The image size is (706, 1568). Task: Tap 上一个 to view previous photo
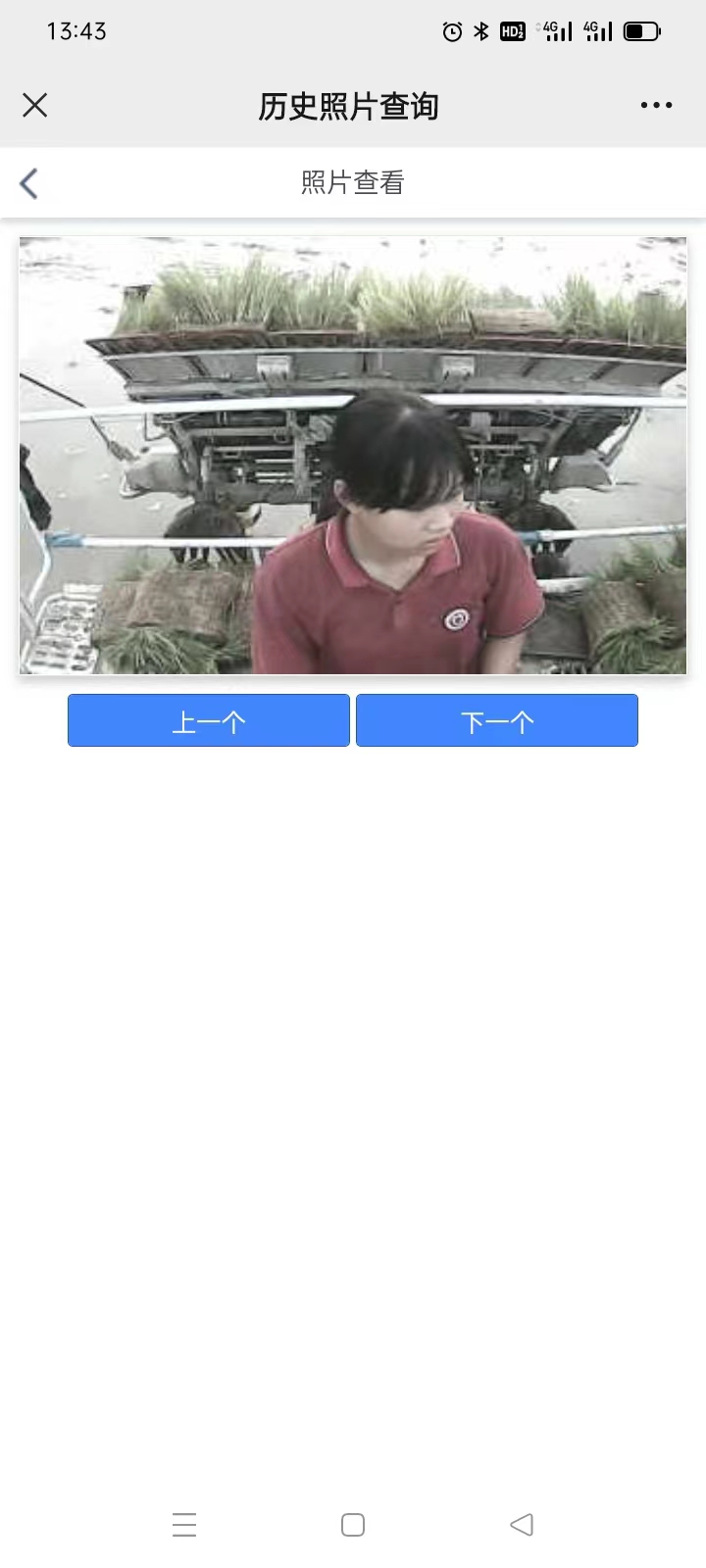209,720
